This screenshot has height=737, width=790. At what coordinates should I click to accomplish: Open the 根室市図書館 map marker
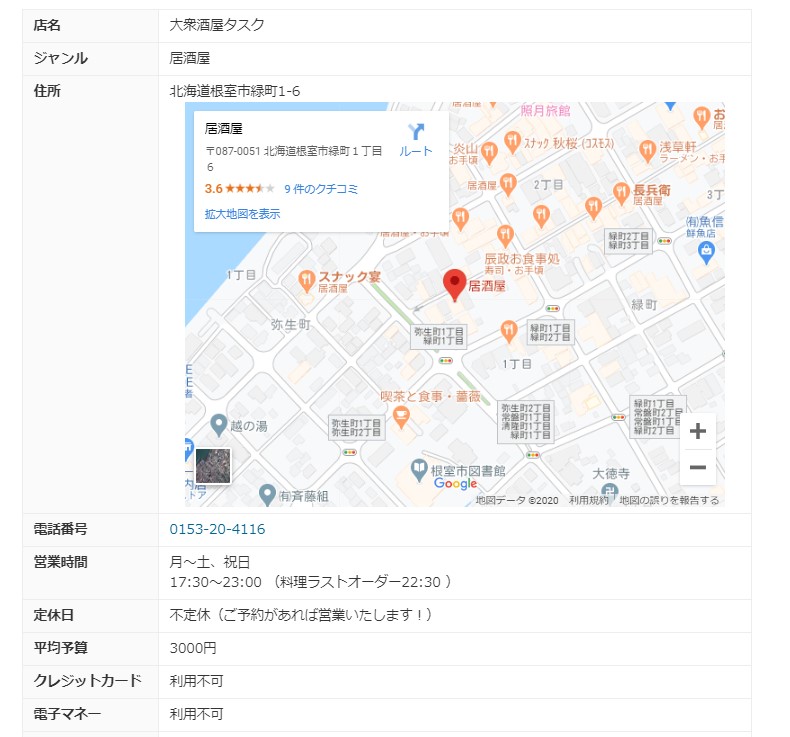point(420,468)
